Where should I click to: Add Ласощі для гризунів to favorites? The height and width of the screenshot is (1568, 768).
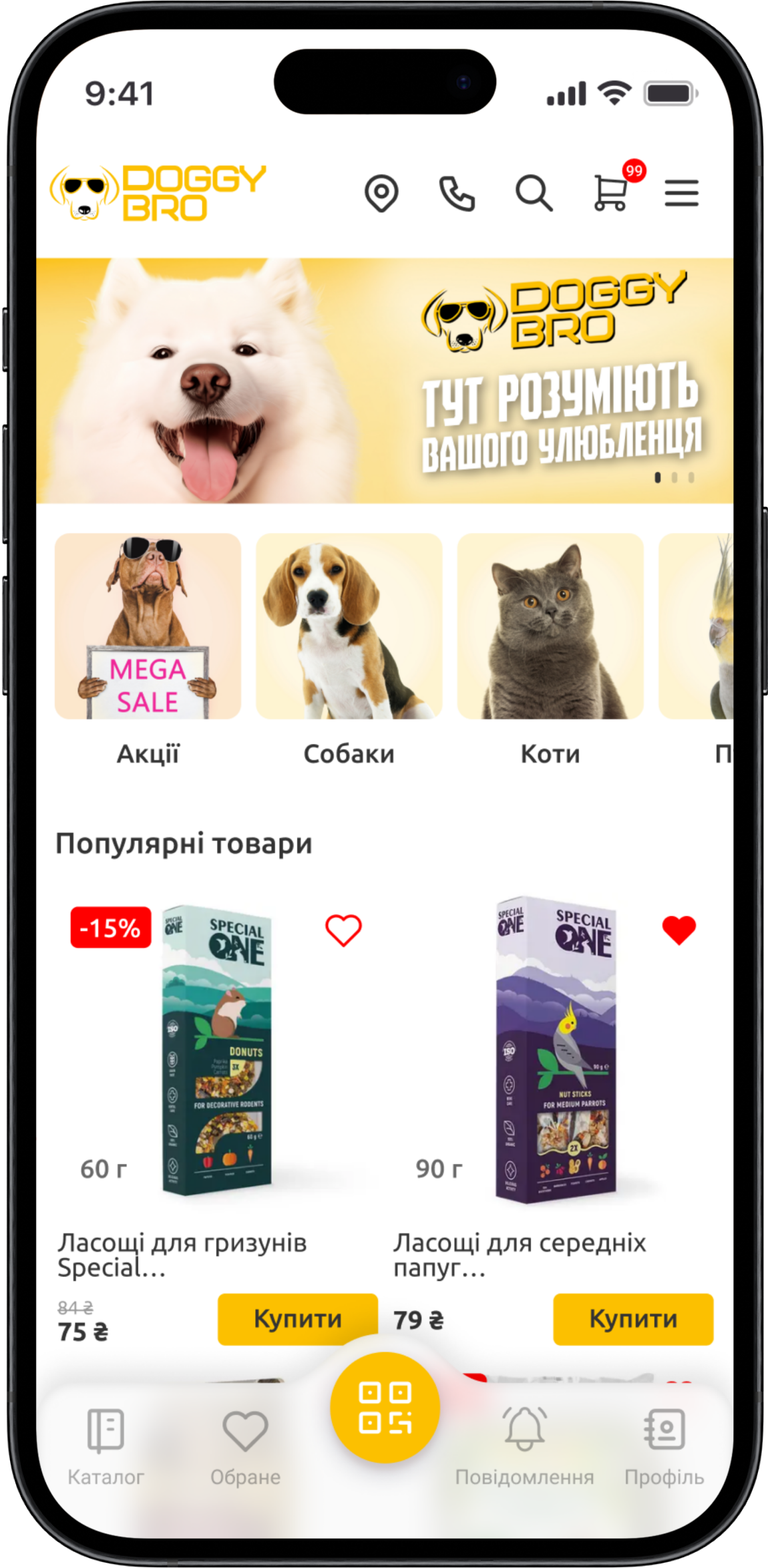[x=343, y=930]
